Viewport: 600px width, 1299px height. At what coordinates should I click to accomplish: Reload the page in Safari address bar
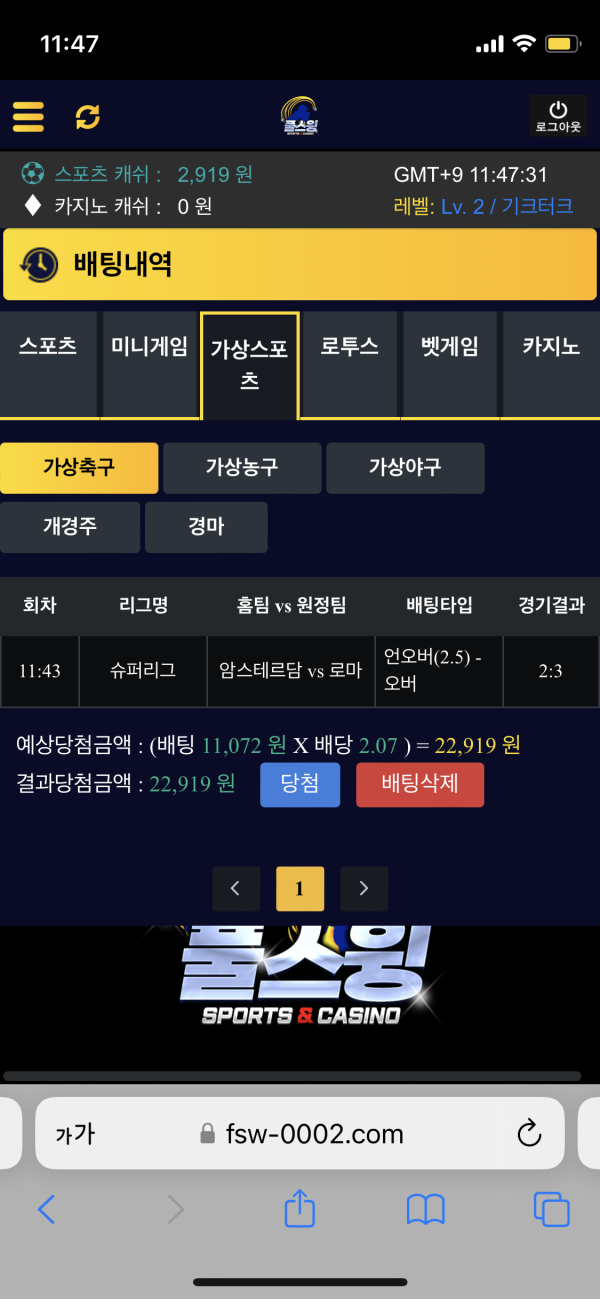pyautogui.click(x=528, y=1133)
